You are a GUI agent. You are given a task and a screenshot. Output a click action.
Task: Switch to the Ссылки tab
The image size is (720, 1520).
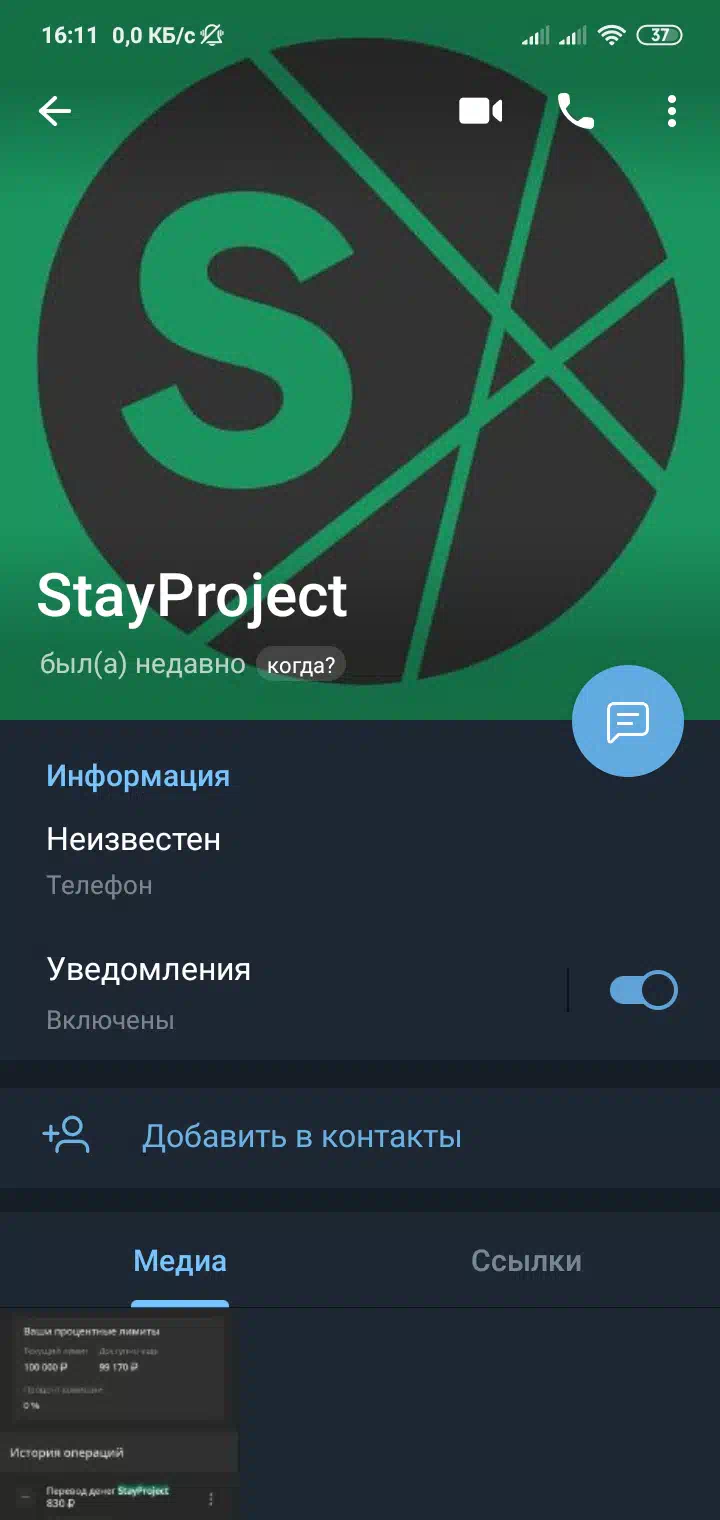(x=526, y=1261)
